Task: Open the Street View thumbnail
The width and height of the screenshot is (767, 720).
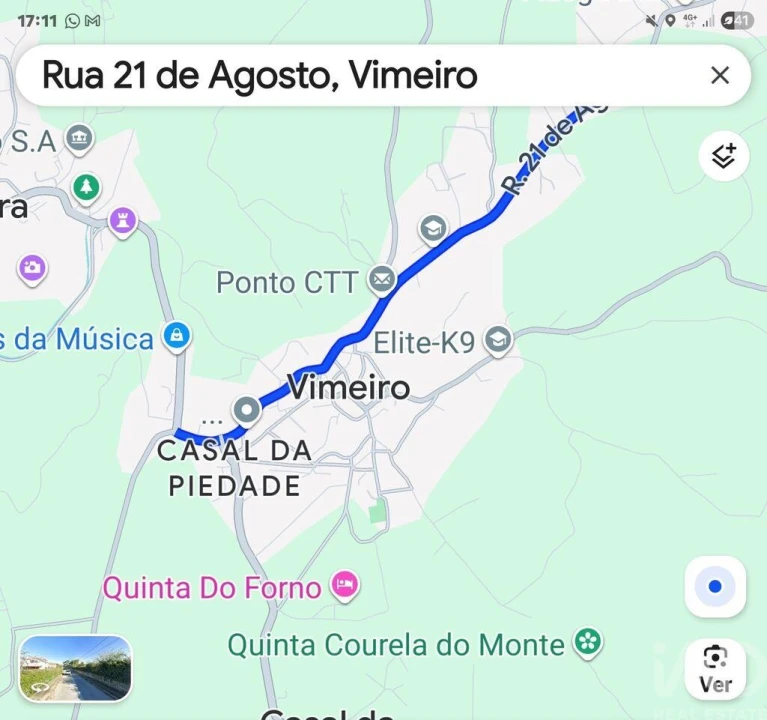Action: click(x=76, y=667)
